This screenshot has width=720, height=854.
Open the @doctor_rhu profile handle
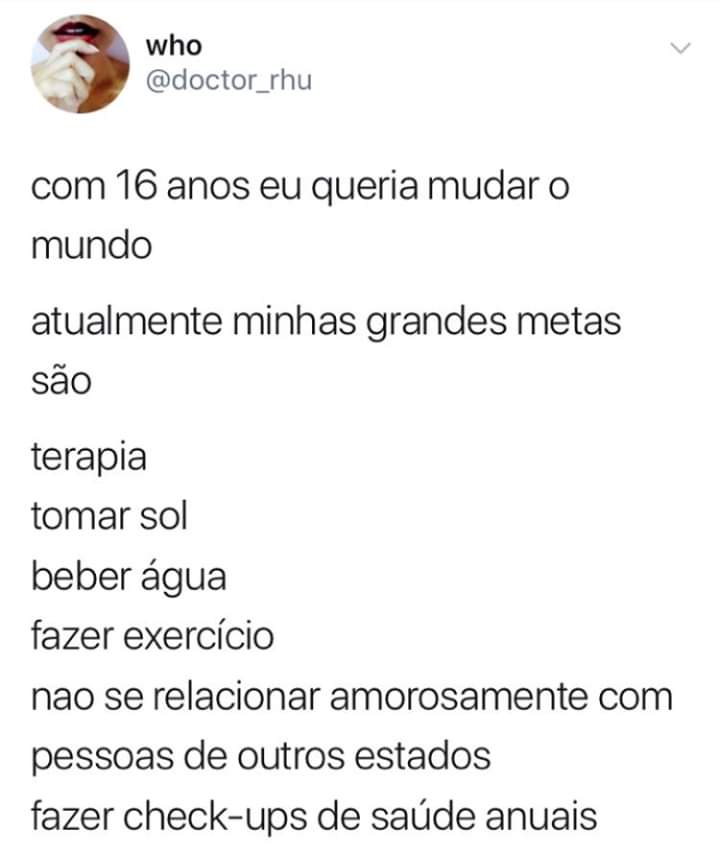click(228, 81)
